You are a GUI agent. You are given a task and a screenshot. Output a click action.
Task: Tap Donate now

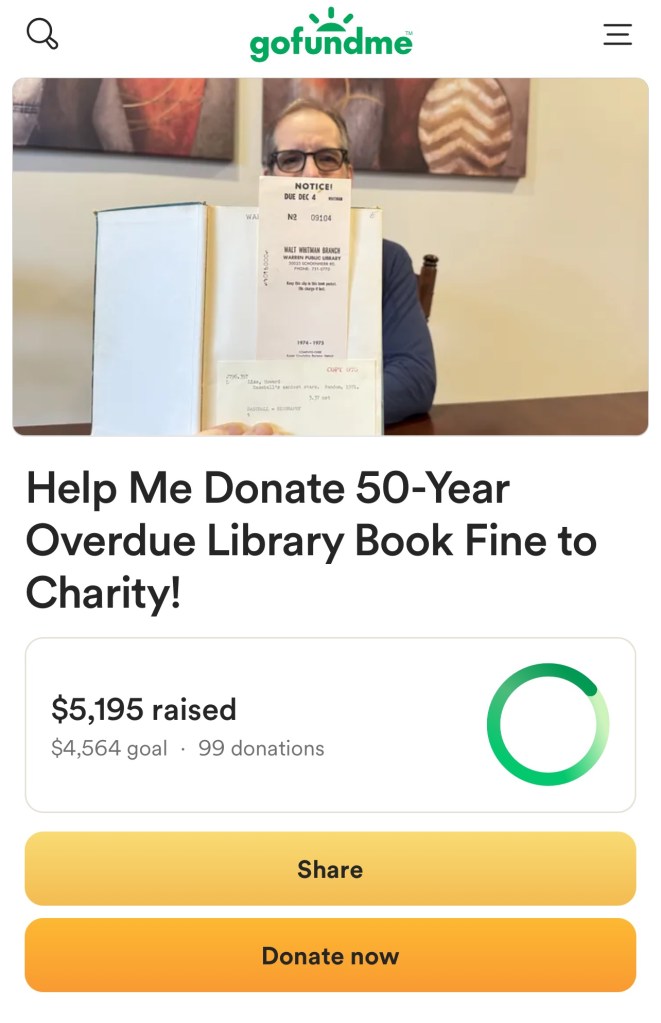click(x=330, y=955)
